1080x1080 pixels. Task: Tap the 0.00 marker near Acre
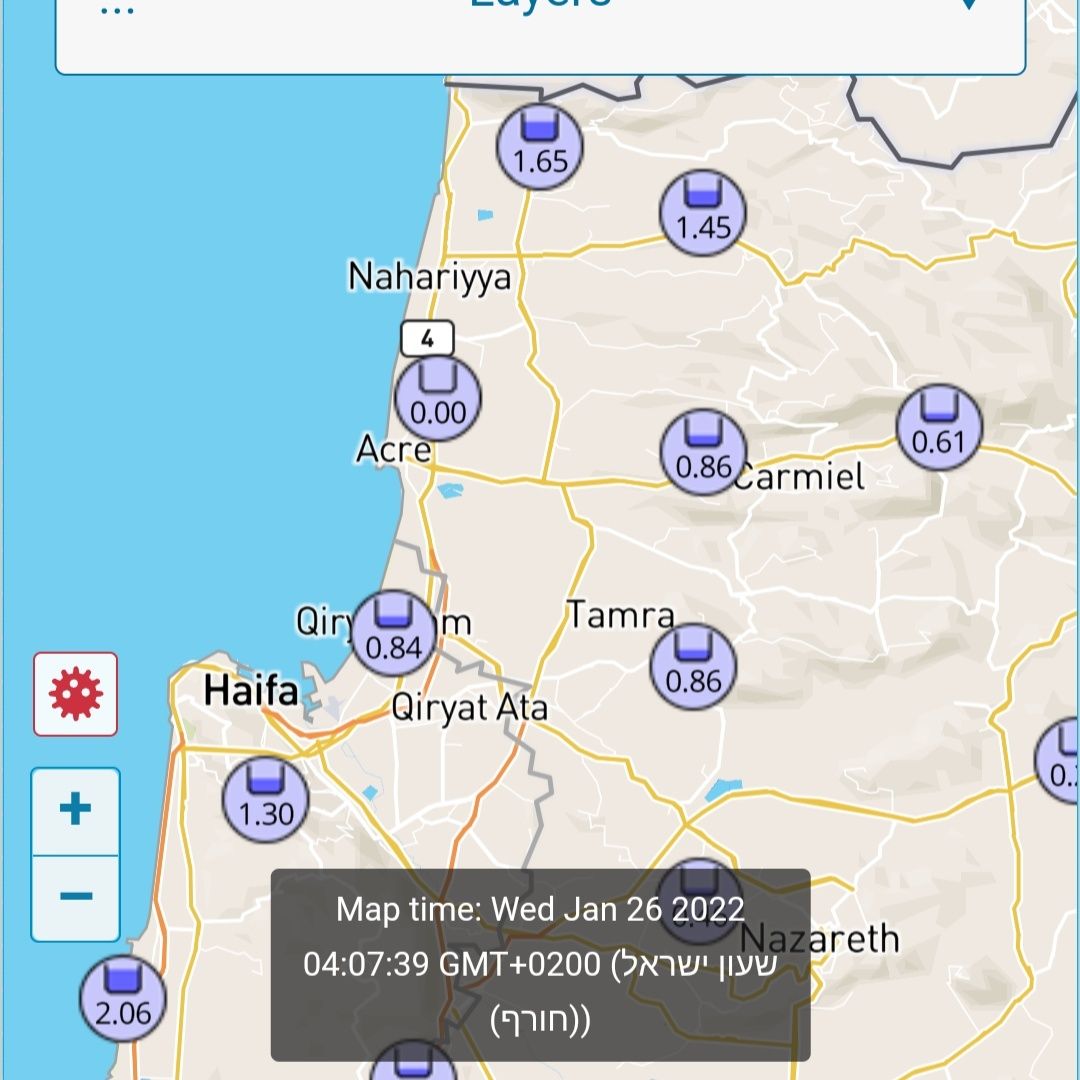click(x=438, y=398)
